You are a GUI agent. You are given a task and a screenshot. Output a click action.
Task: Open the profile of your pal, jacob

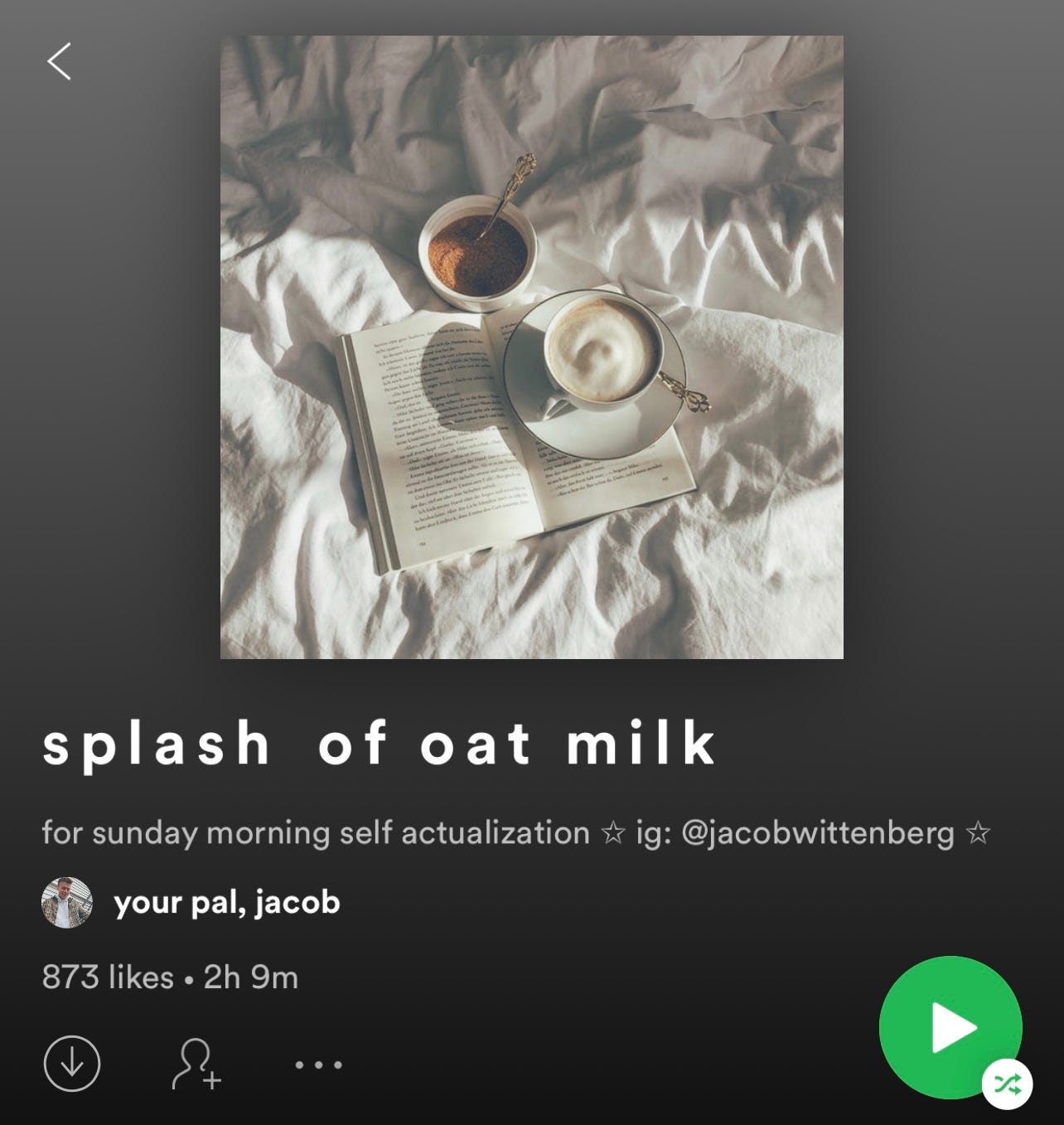(226, 902)
